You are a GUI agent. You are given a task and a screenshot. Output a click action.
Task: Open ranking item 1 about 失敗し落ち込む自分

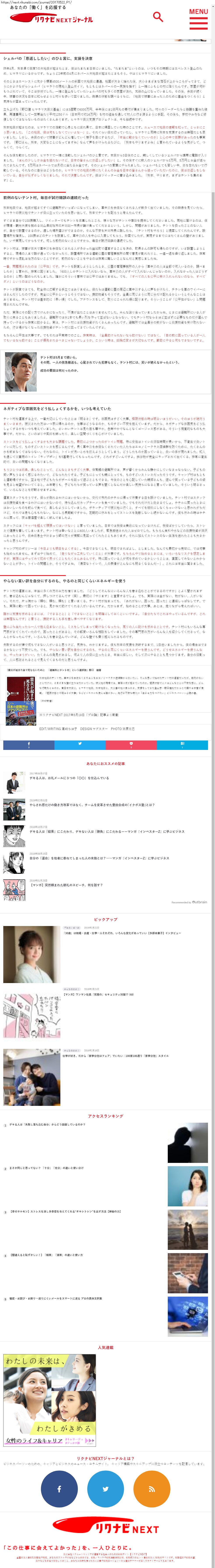pos(47,1125)
